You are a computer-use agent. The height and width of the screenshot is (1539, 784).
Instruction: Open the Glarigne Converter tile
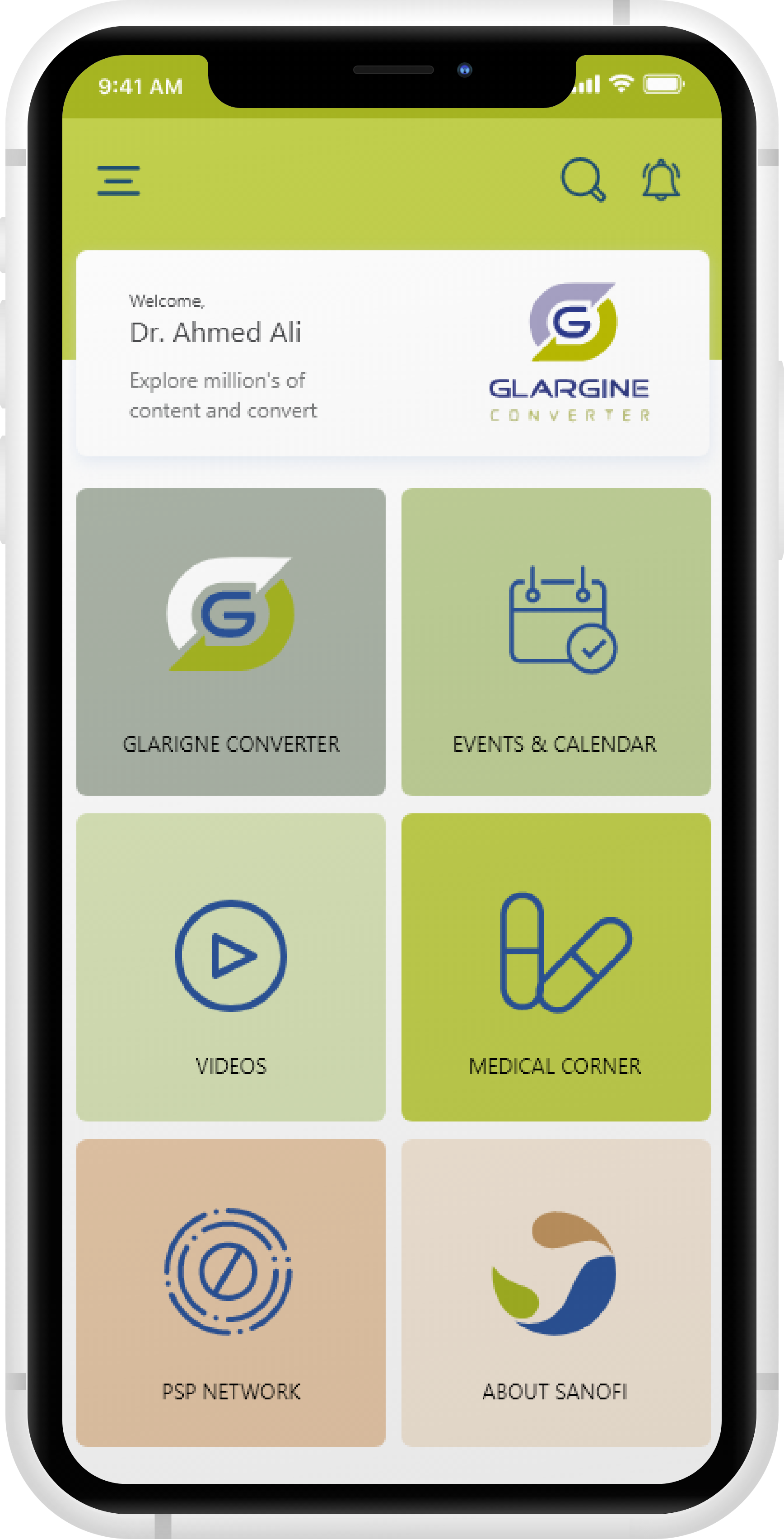pyautogui.click(x=230, y=641)
